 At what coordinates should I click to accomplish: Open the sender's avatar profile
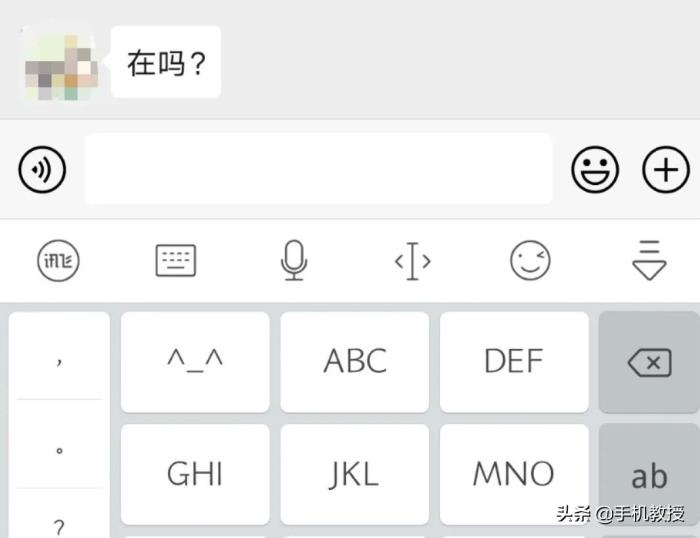(61, 62)
